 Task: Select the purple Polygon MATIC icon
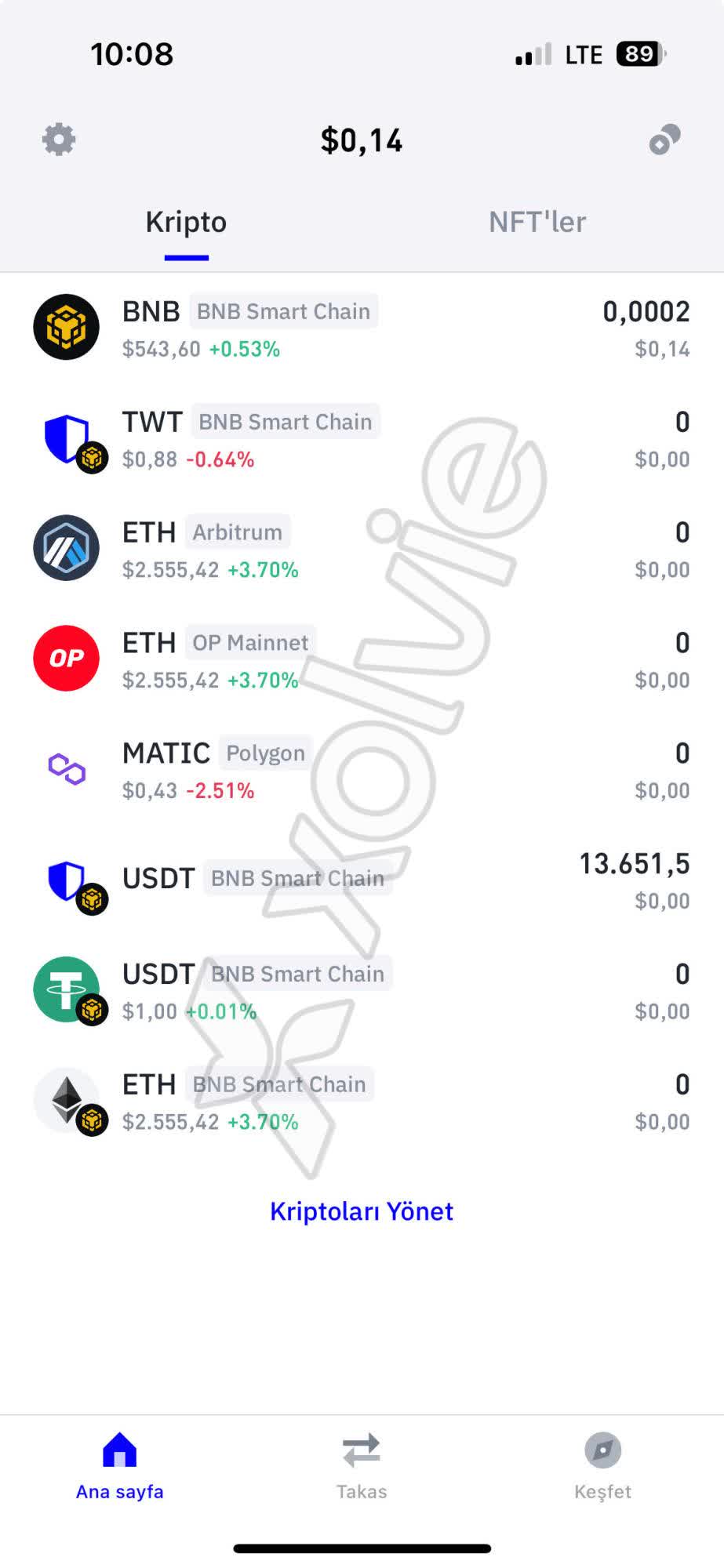tap(67, 769)
